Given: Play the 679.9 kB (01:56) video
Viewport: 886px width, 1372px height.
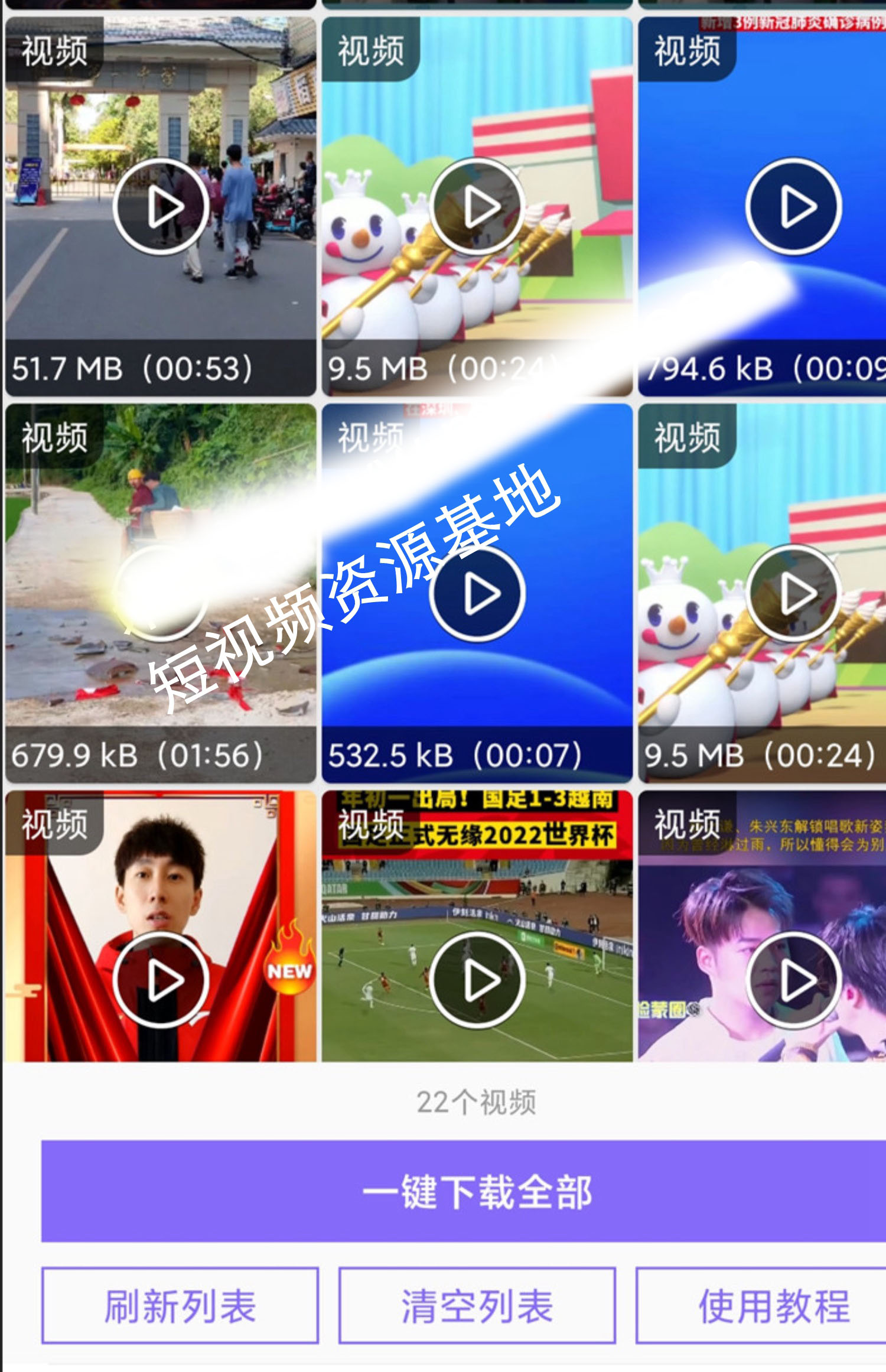Looking at the screenshot, I should 161,593.
